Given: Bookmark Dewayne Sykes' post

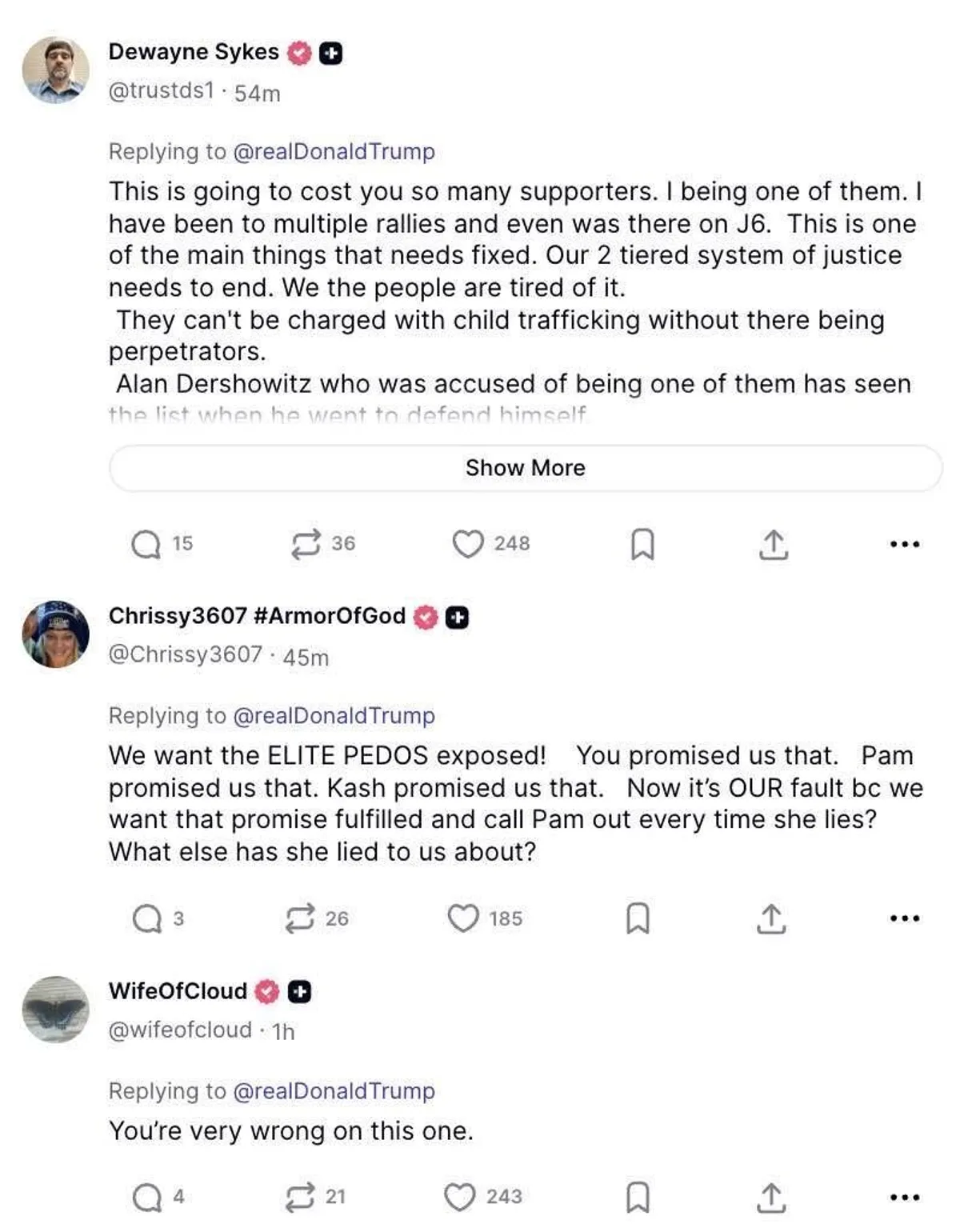Looking at the screenshot, I should (x=642, y=544).
